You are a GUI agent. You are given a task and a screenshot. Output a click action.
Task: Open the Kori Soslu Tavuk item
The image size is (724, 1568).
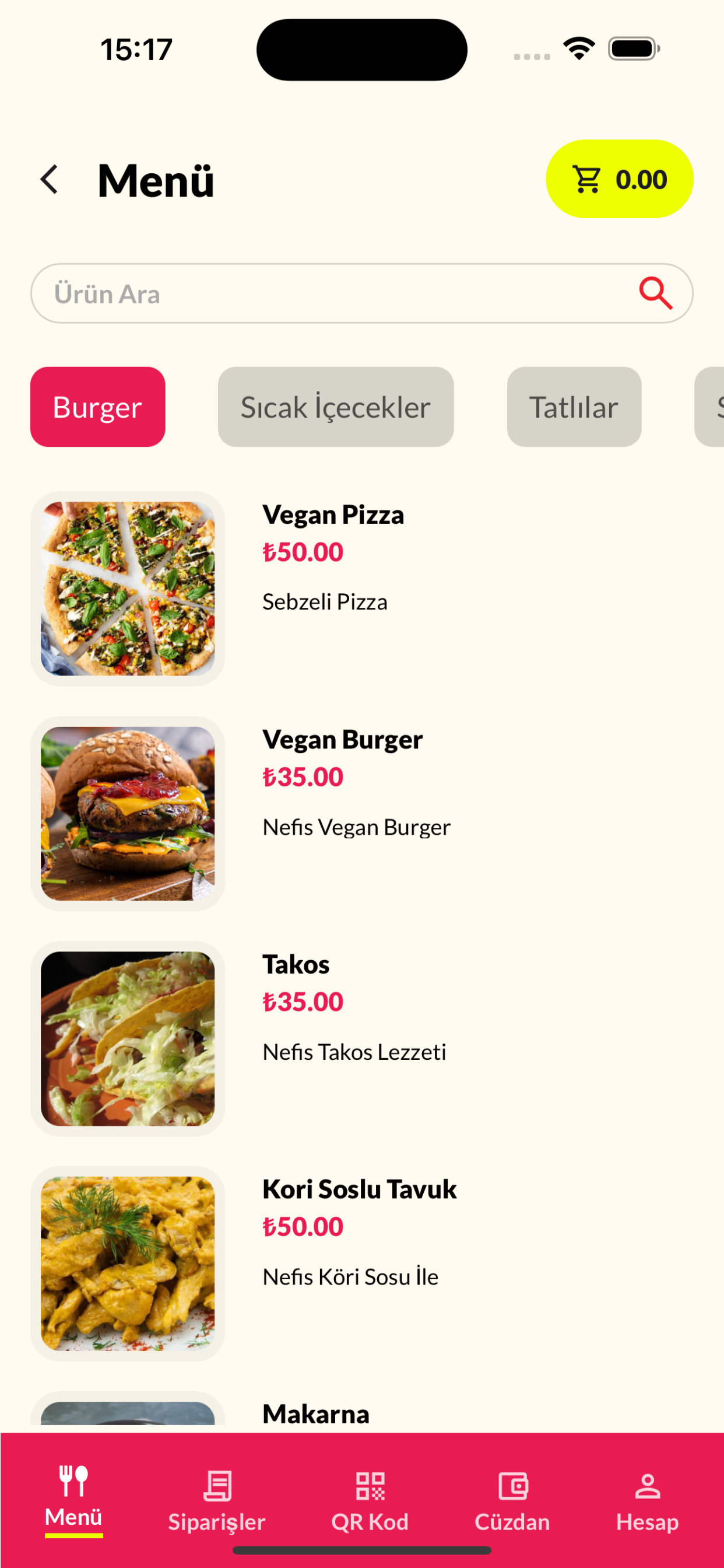361,1263
